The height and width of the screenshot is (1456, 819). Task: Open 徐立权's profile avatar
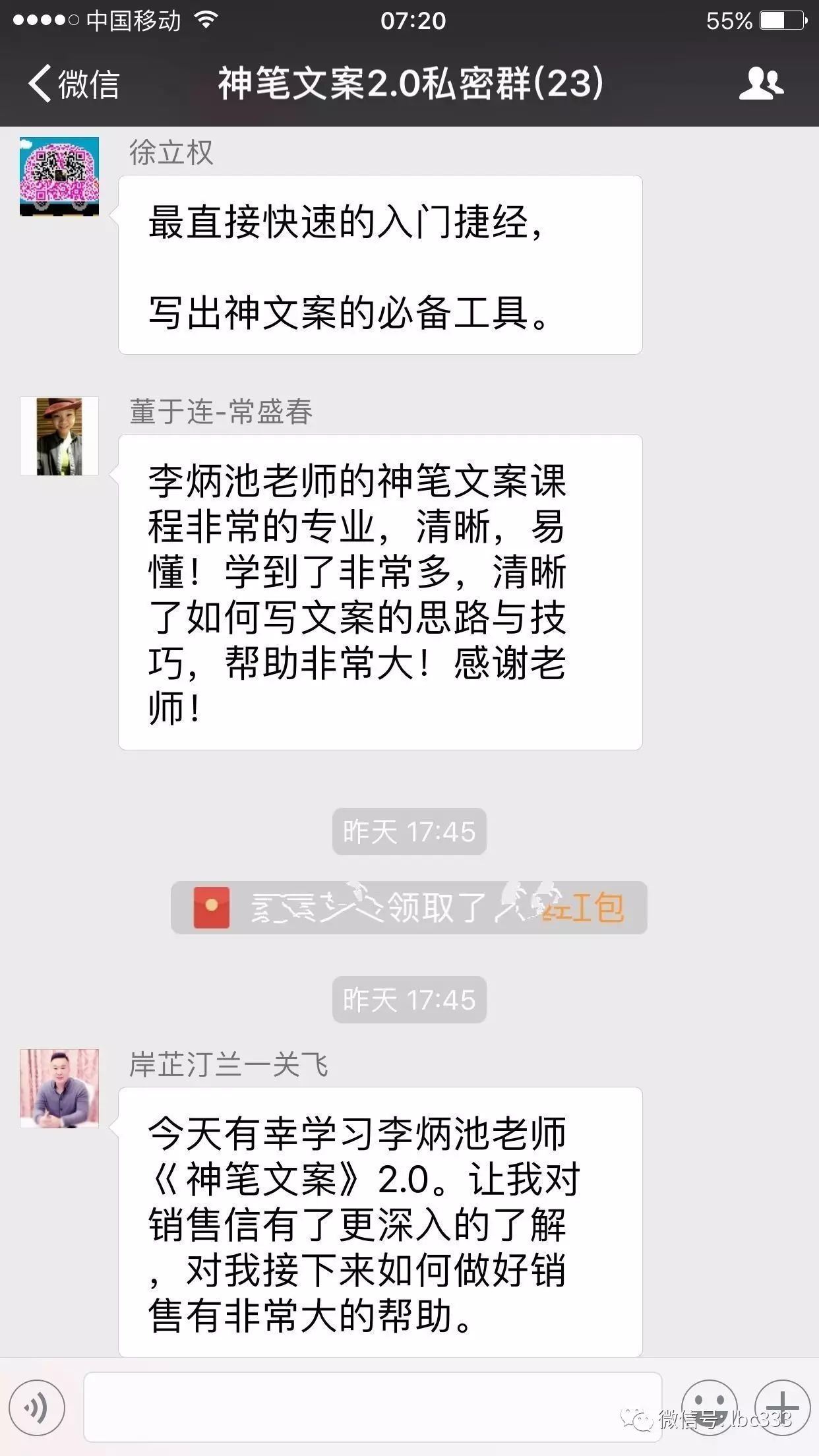(x=59, y=177)
